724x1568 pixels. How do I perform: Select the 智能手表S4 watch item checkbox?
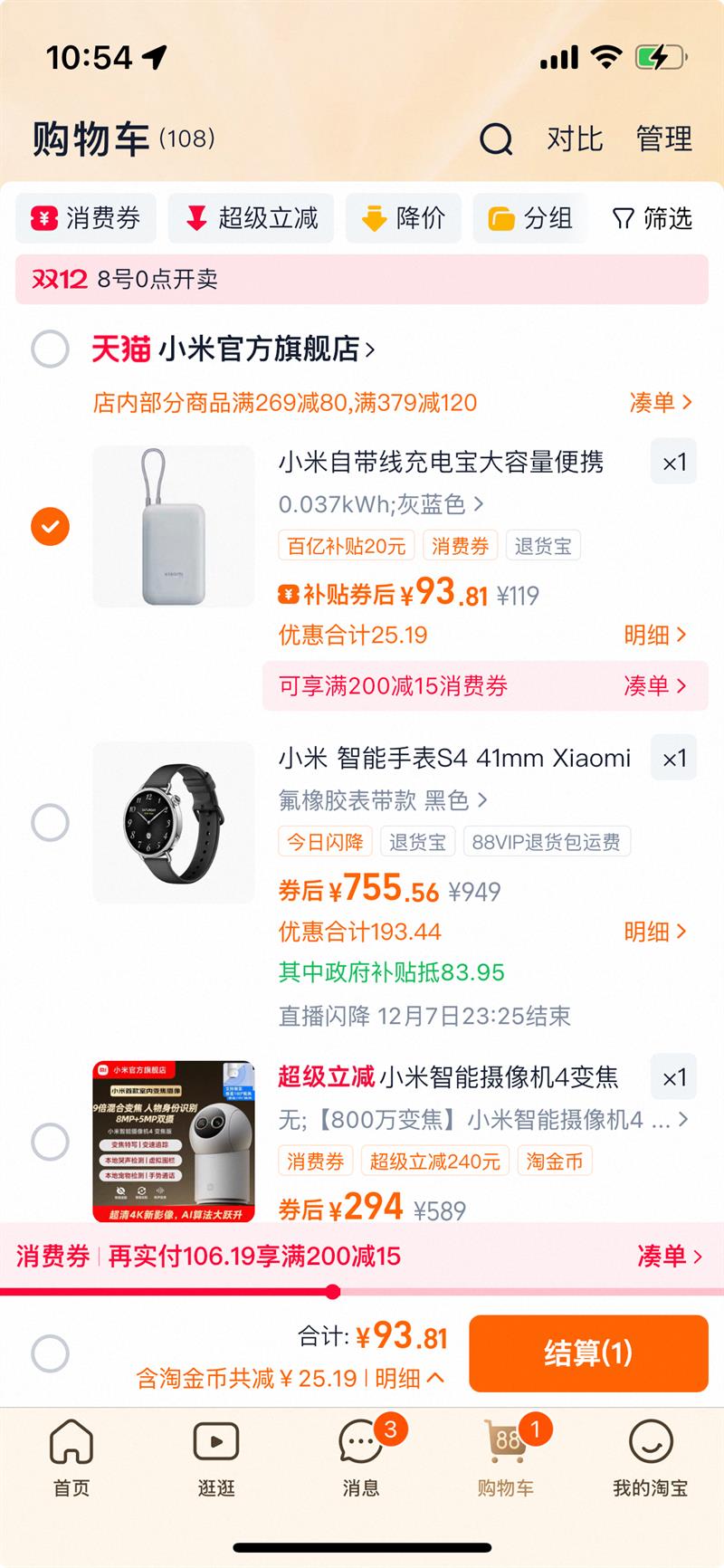point(50,822)
